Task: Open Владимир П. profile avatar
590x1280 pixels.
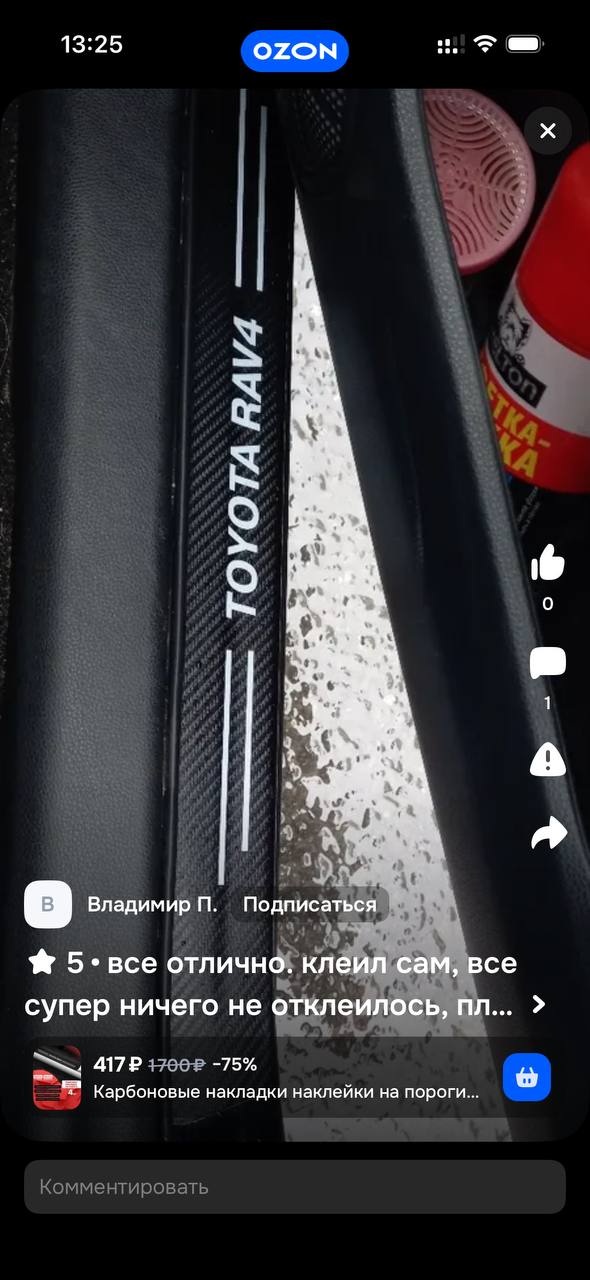Action: (48, 905)
